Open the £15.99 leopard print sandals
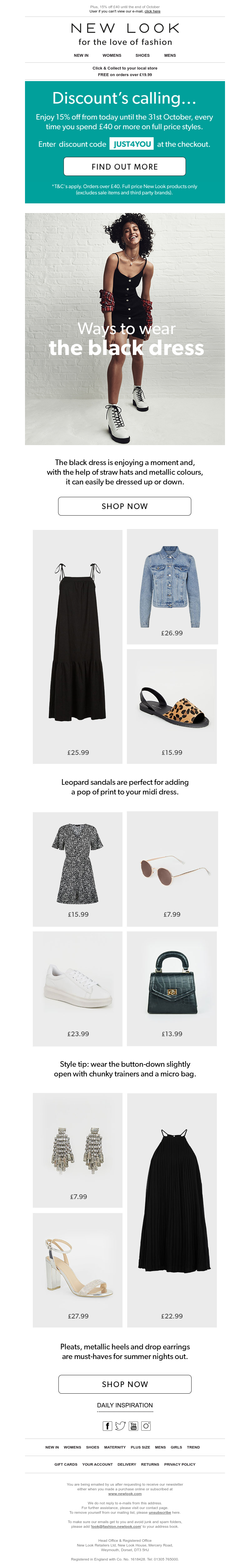250x1568 pixels. click(172, 706)
